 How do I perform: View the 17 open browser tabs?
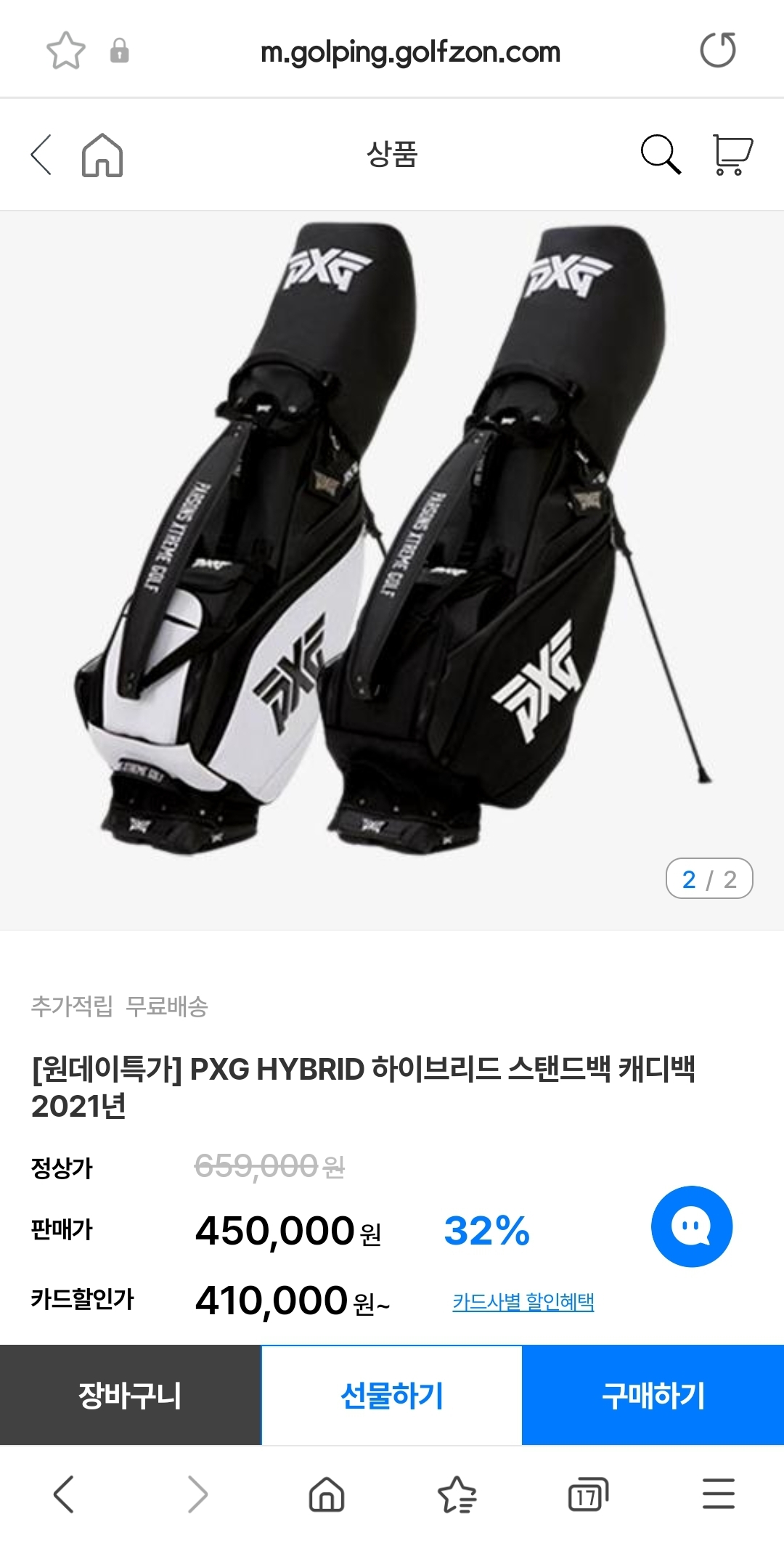click(587, 1494)
